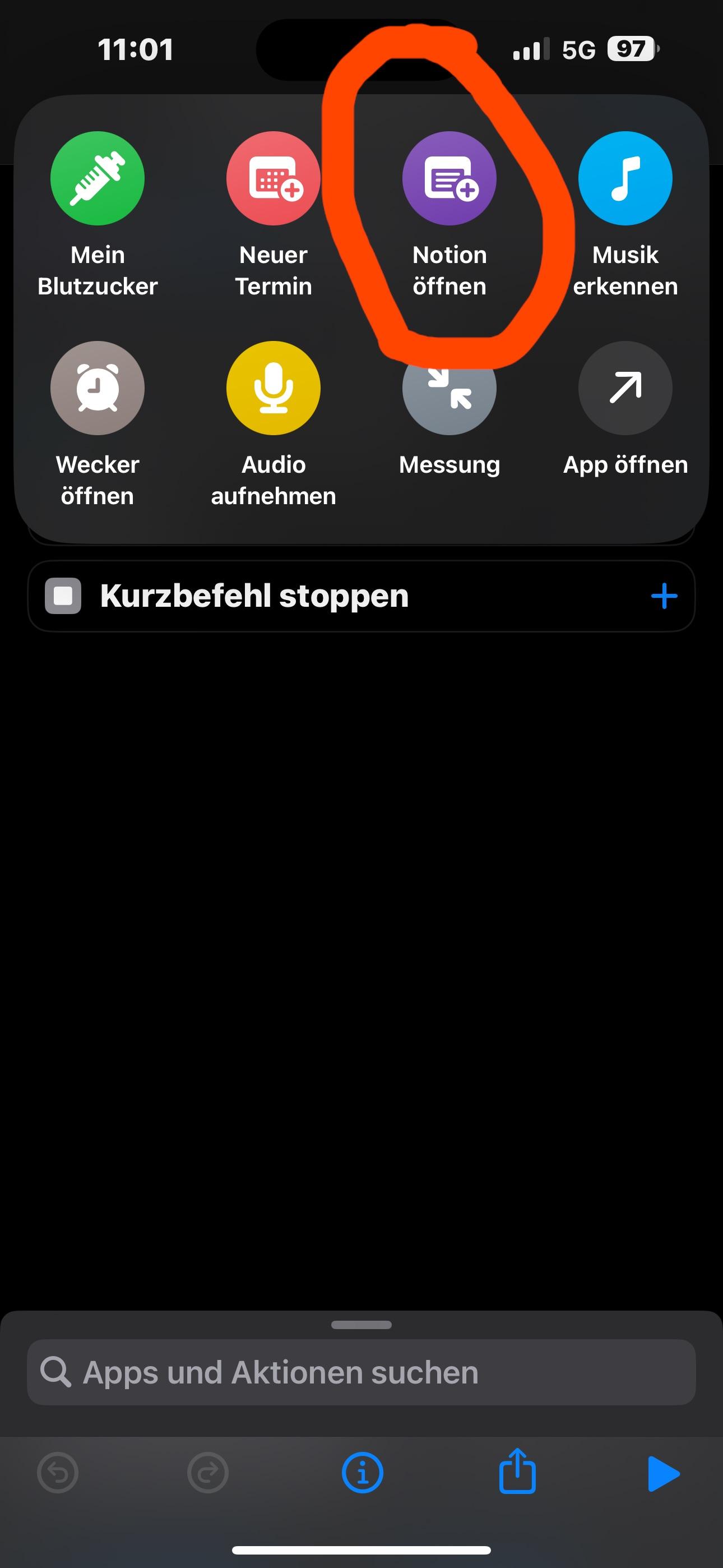Screen dimensions: 723x1568
Task: Add the Kurzbefehl stoppen action
Action: point(664,596)
